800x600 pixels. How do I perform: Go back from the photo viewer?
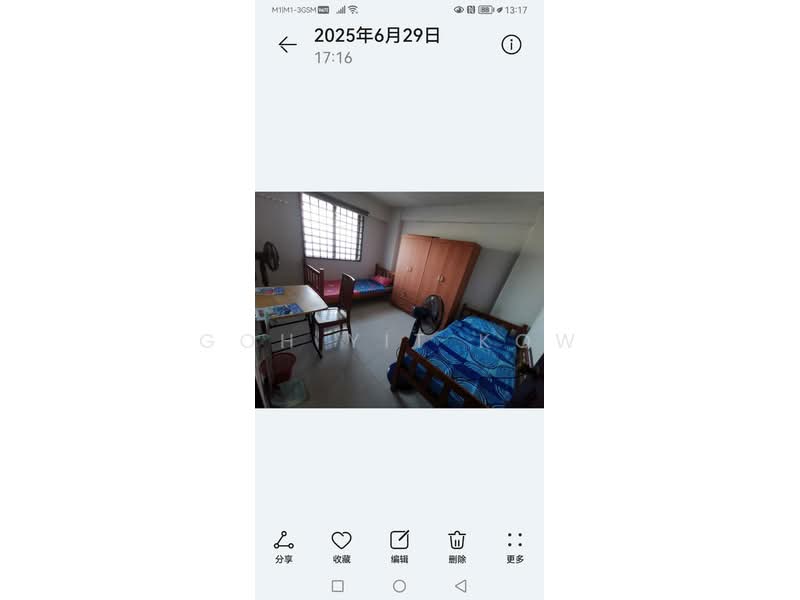tap(287, 44)
